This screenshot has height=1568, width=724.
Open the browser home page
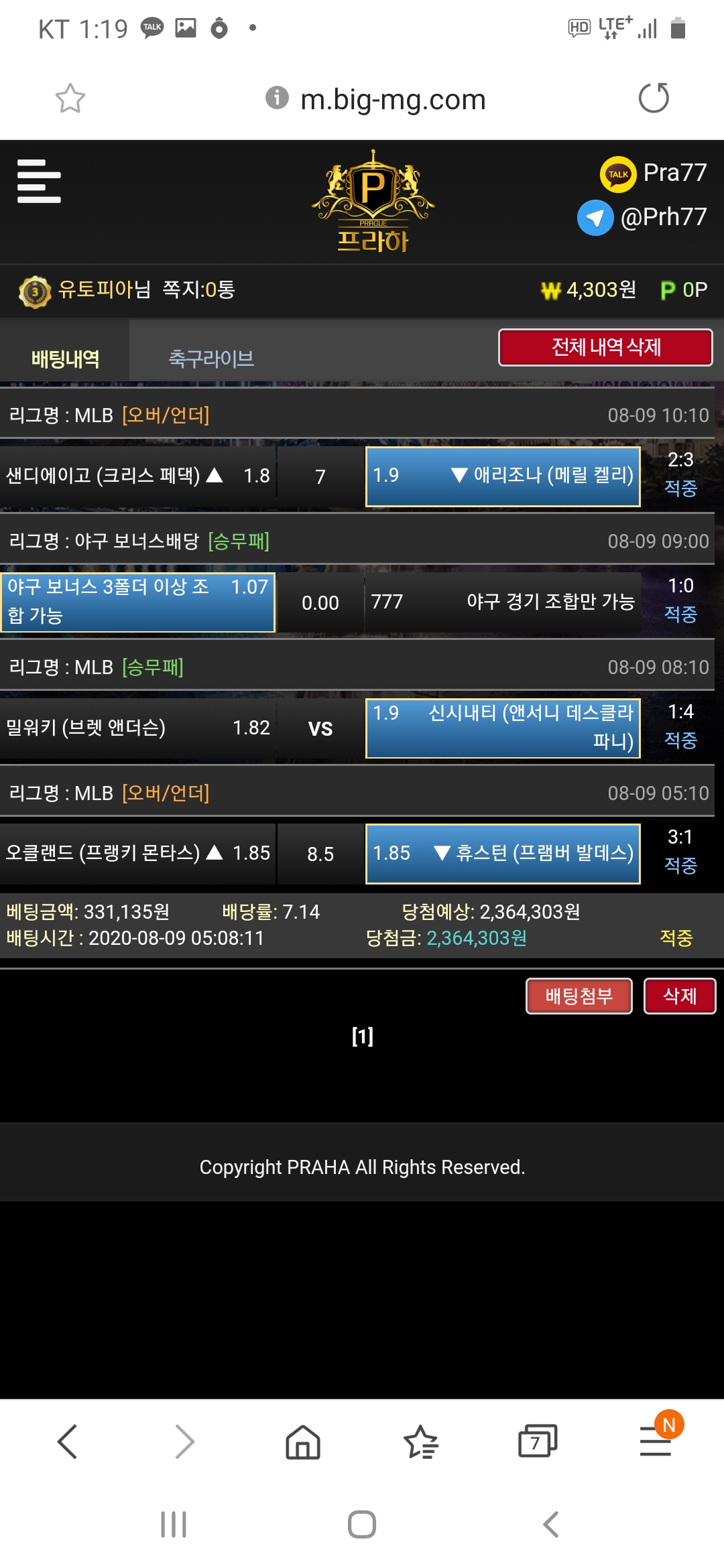303,1441
